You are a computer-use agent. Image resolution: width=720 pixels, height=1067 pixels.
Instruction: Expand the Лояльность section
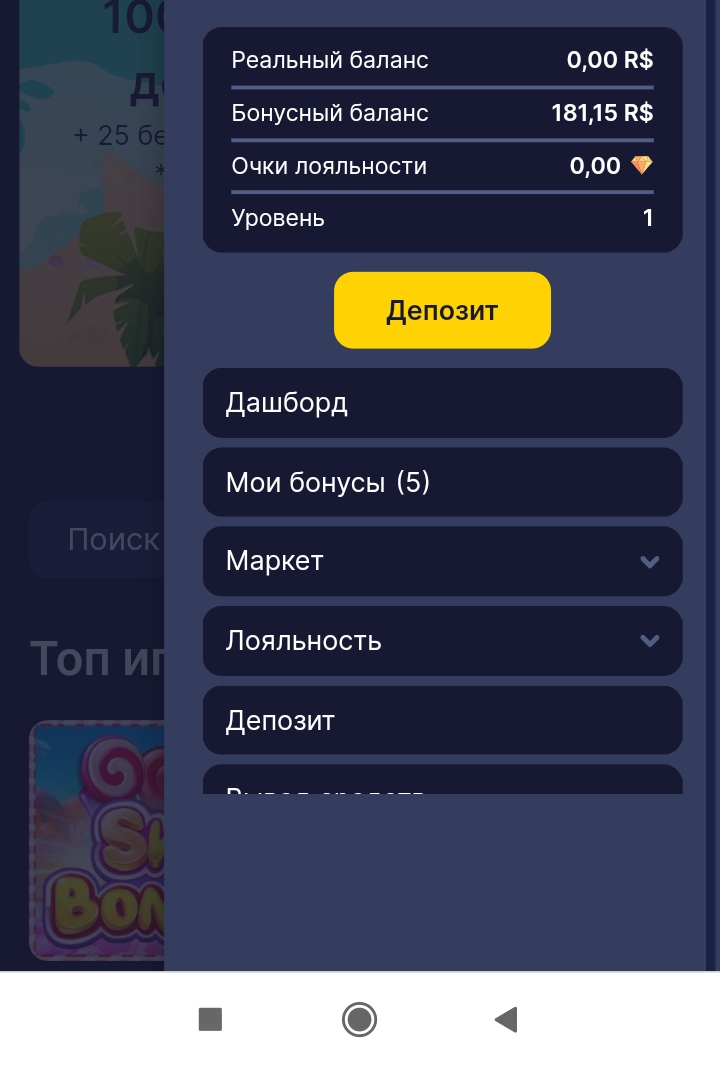coord(442,640)
